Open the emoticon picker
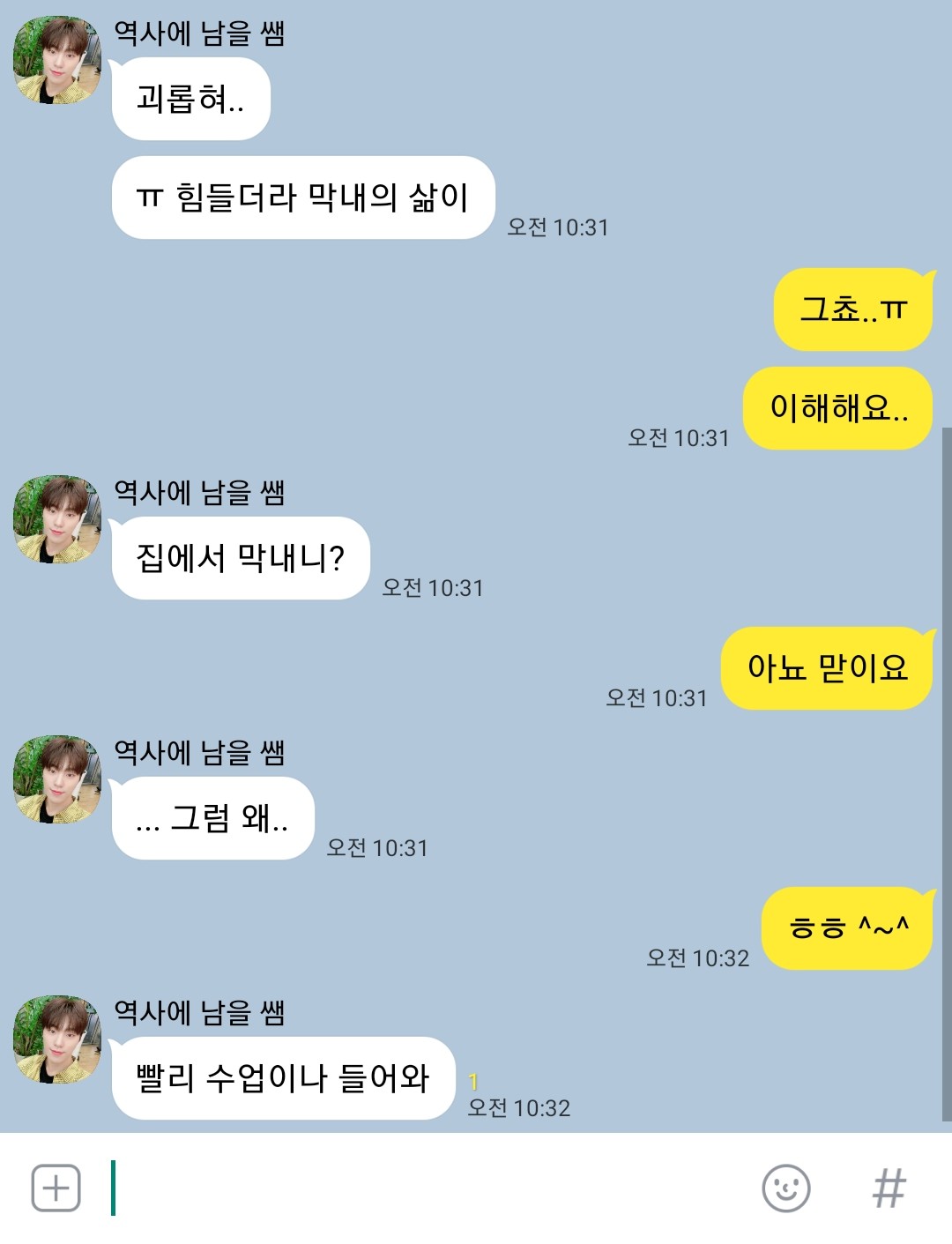Viewport: 952px width, 1244px height. click(785, 1188)
